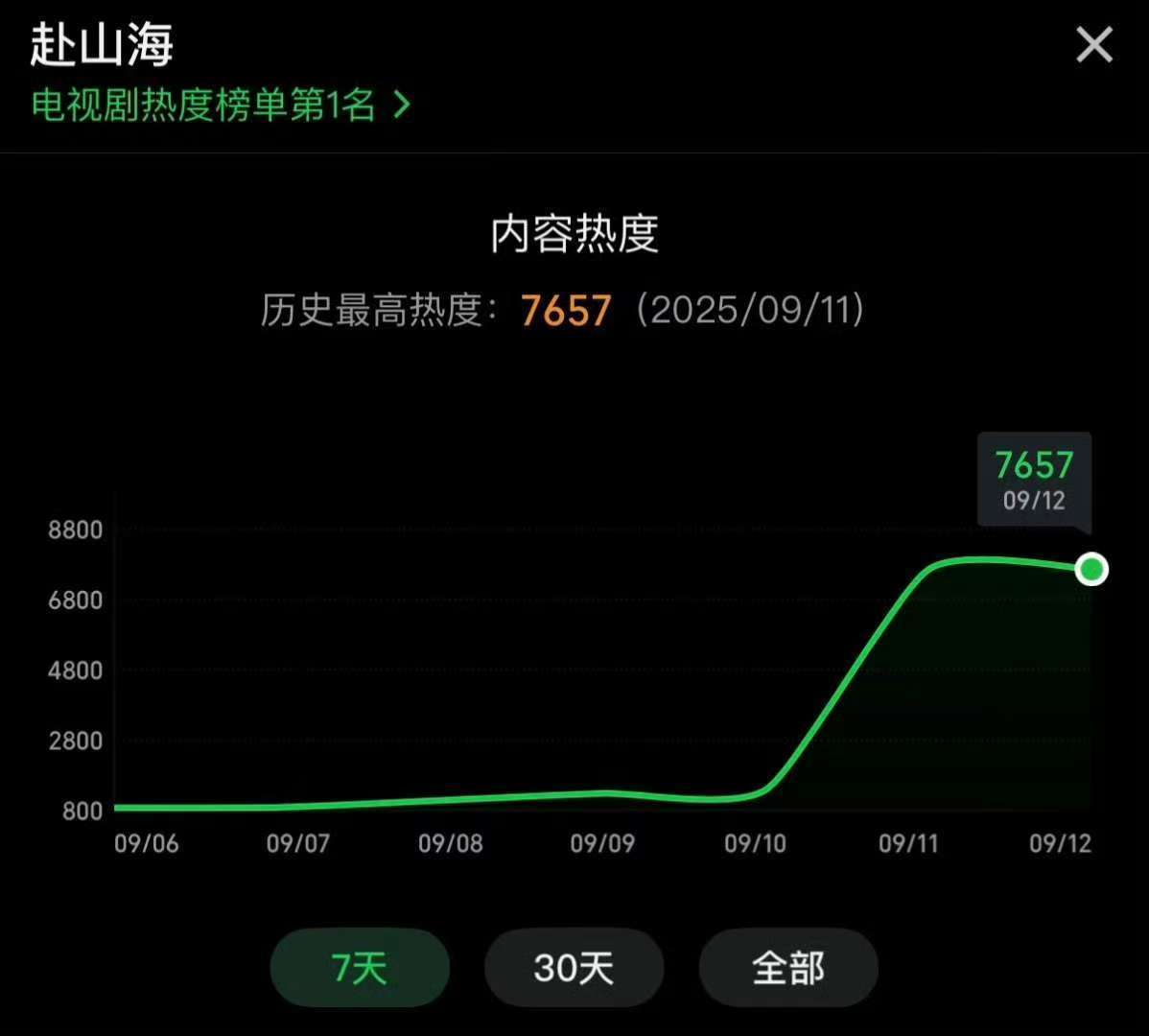Open the 电视剧热度榜单第1名 ranking link

221,106
